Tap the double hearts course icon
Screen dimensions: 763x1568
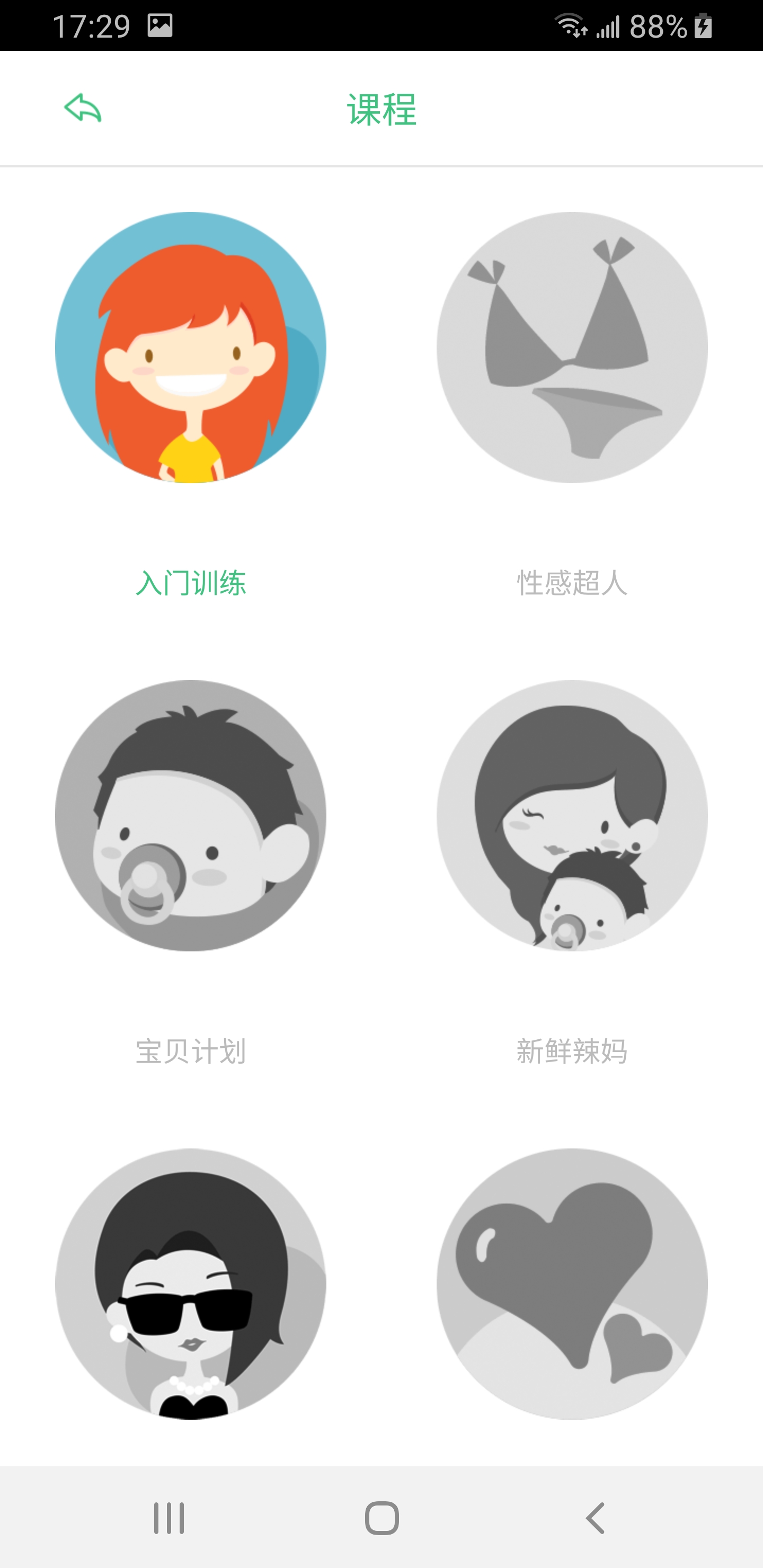pyautogui.click(x=572, y=1285)
